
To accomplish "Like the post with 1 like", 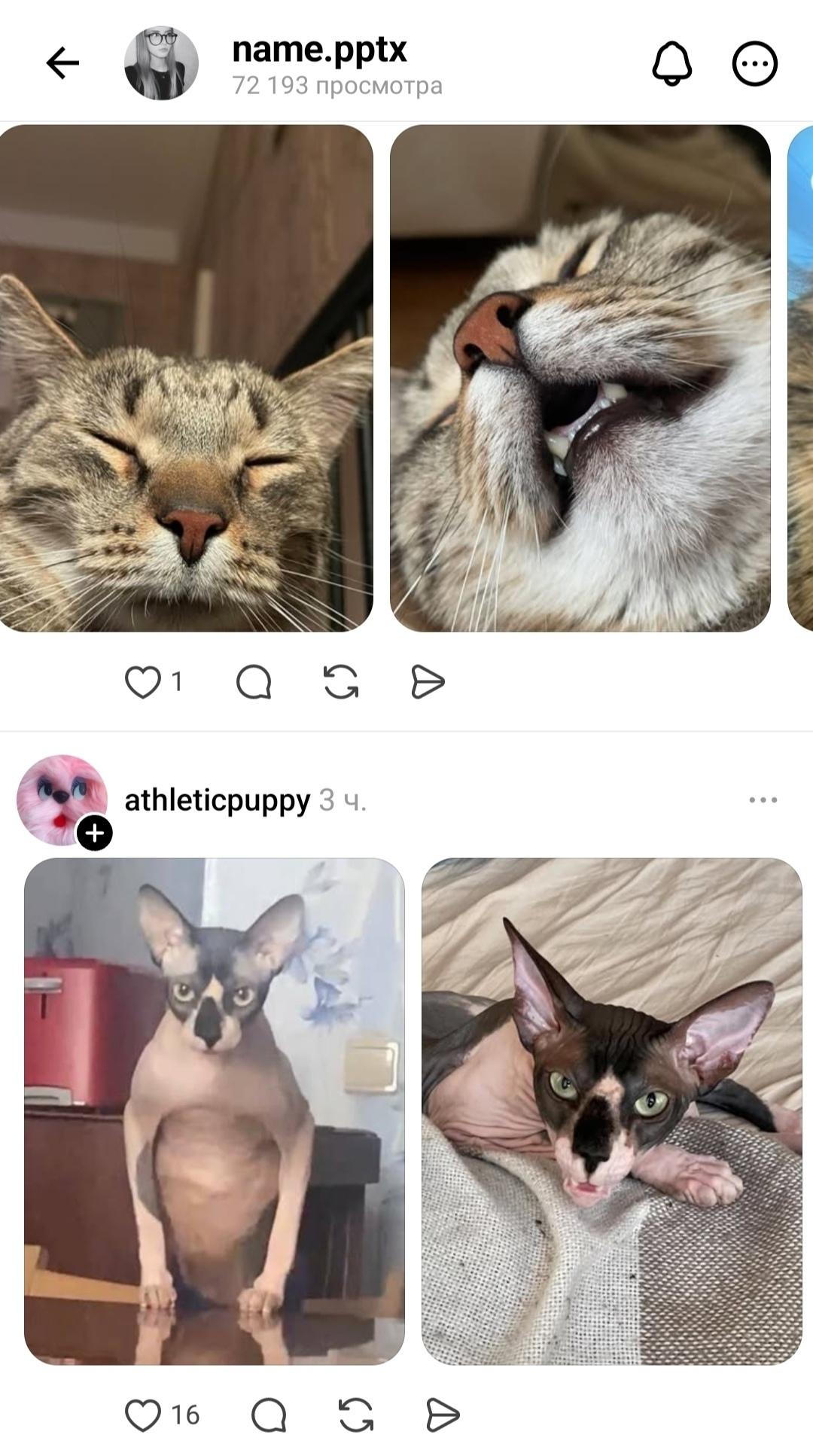I will click(x=143, y=682).
